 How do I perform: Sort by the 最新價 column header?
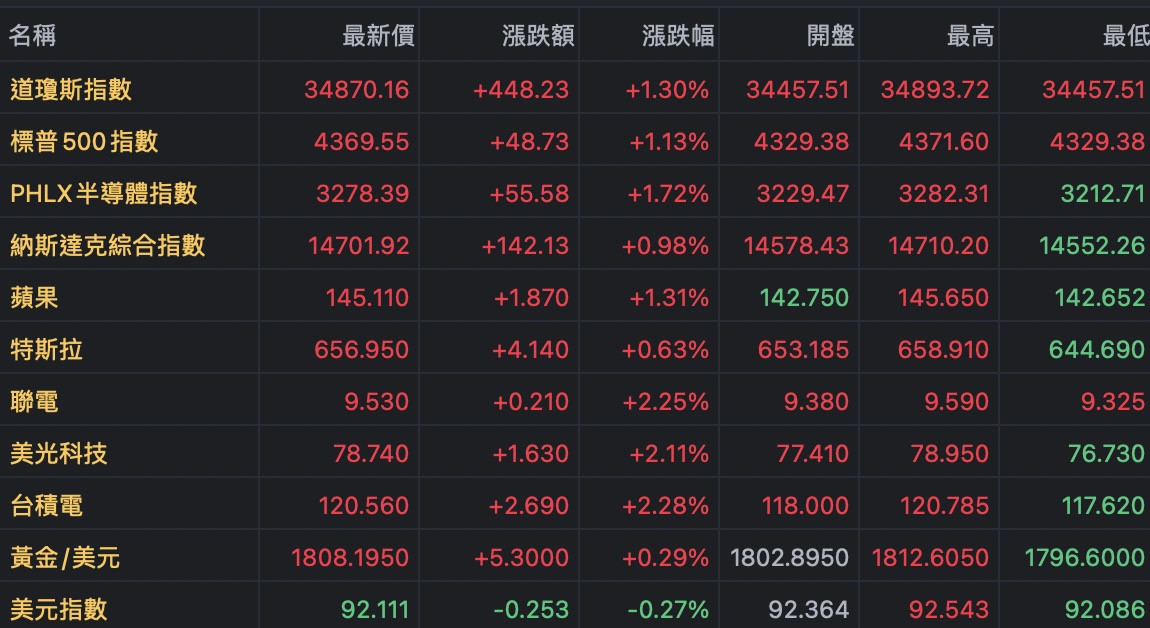pos(378,37)
